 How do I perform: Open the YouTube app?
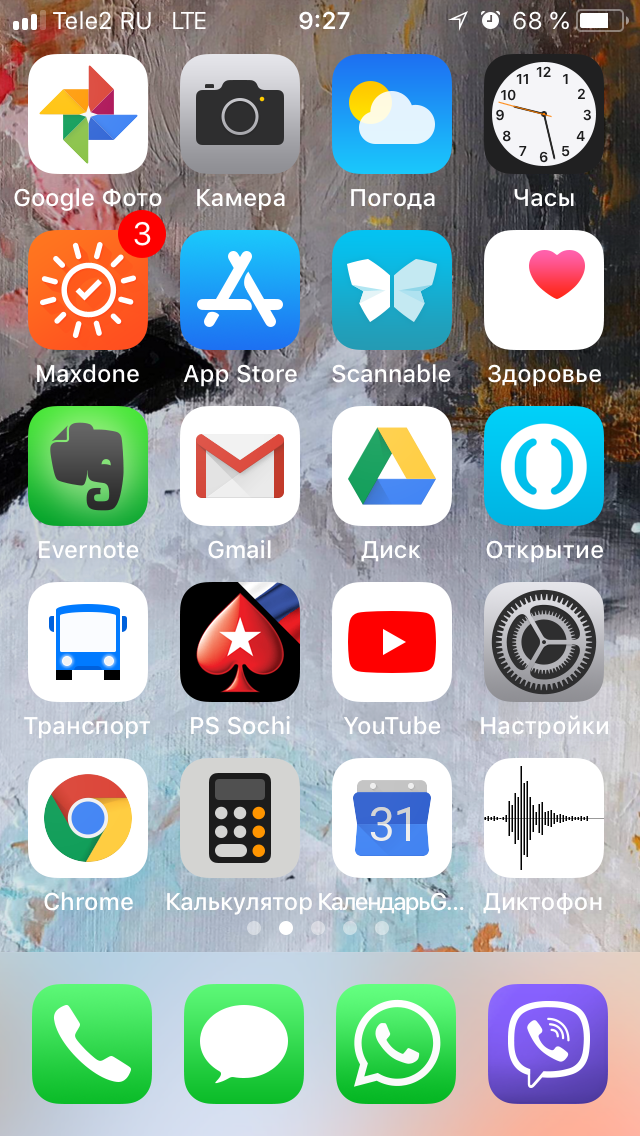[x=392, y=642]
